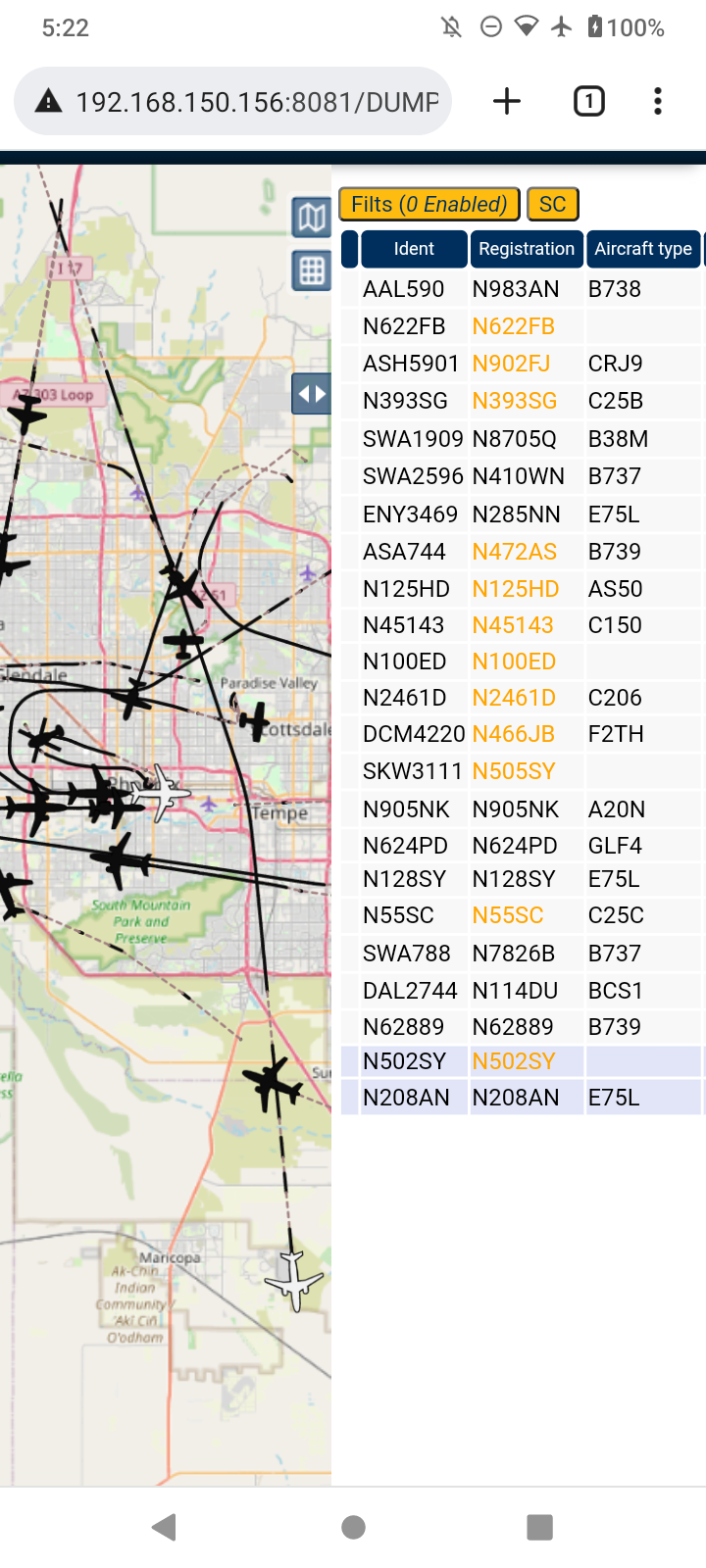The image size is (706, 1568).
Task: Toggle the map grid button
Action: click(x=312, y=269)
